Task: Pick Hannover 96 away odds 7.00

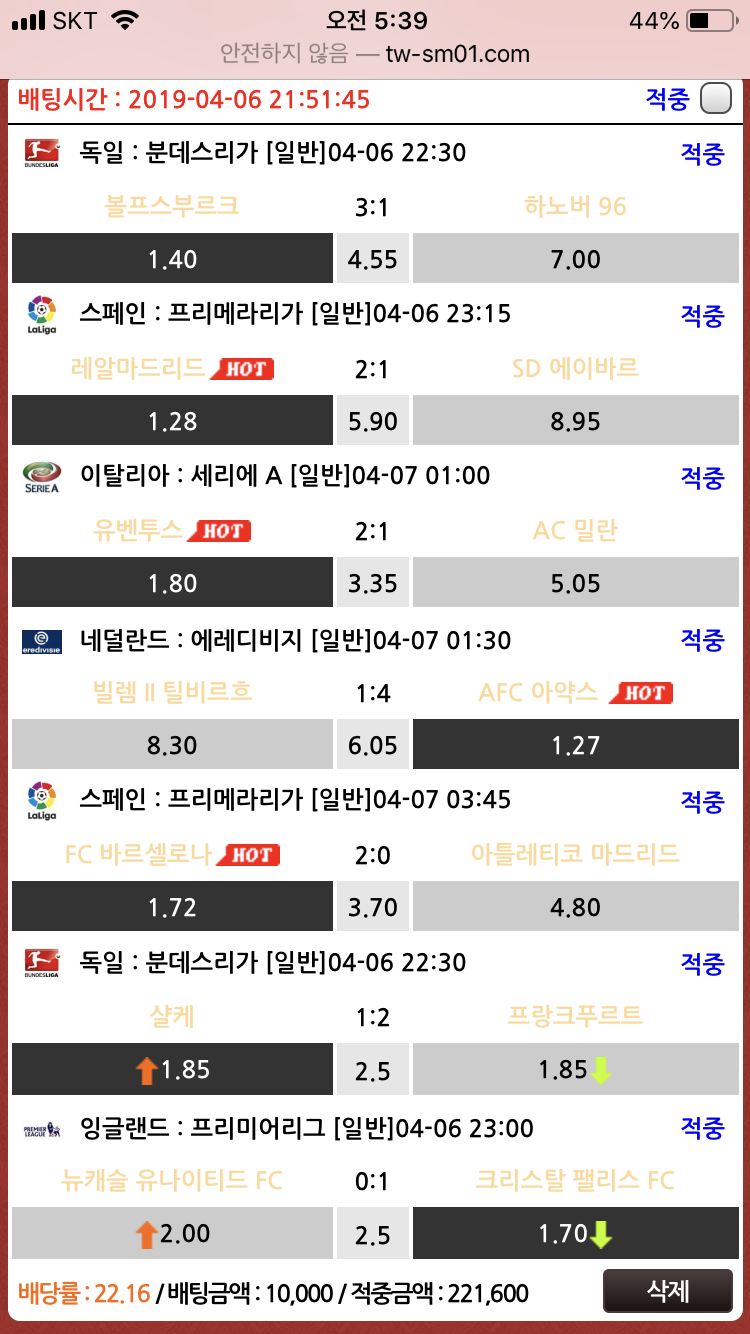Action: coord(575,259)
